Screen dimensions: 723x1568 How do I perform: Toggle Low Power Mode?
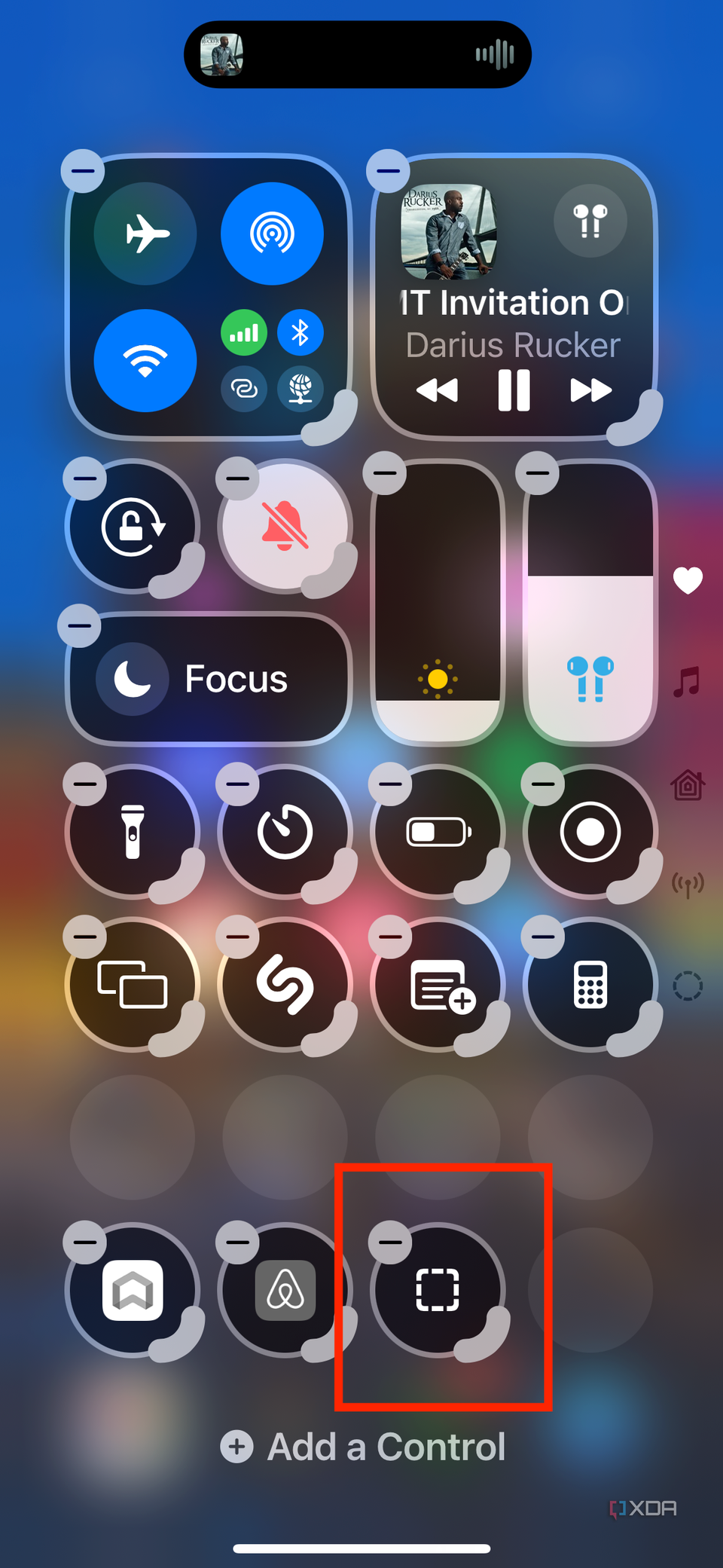(x=438, y=832)
